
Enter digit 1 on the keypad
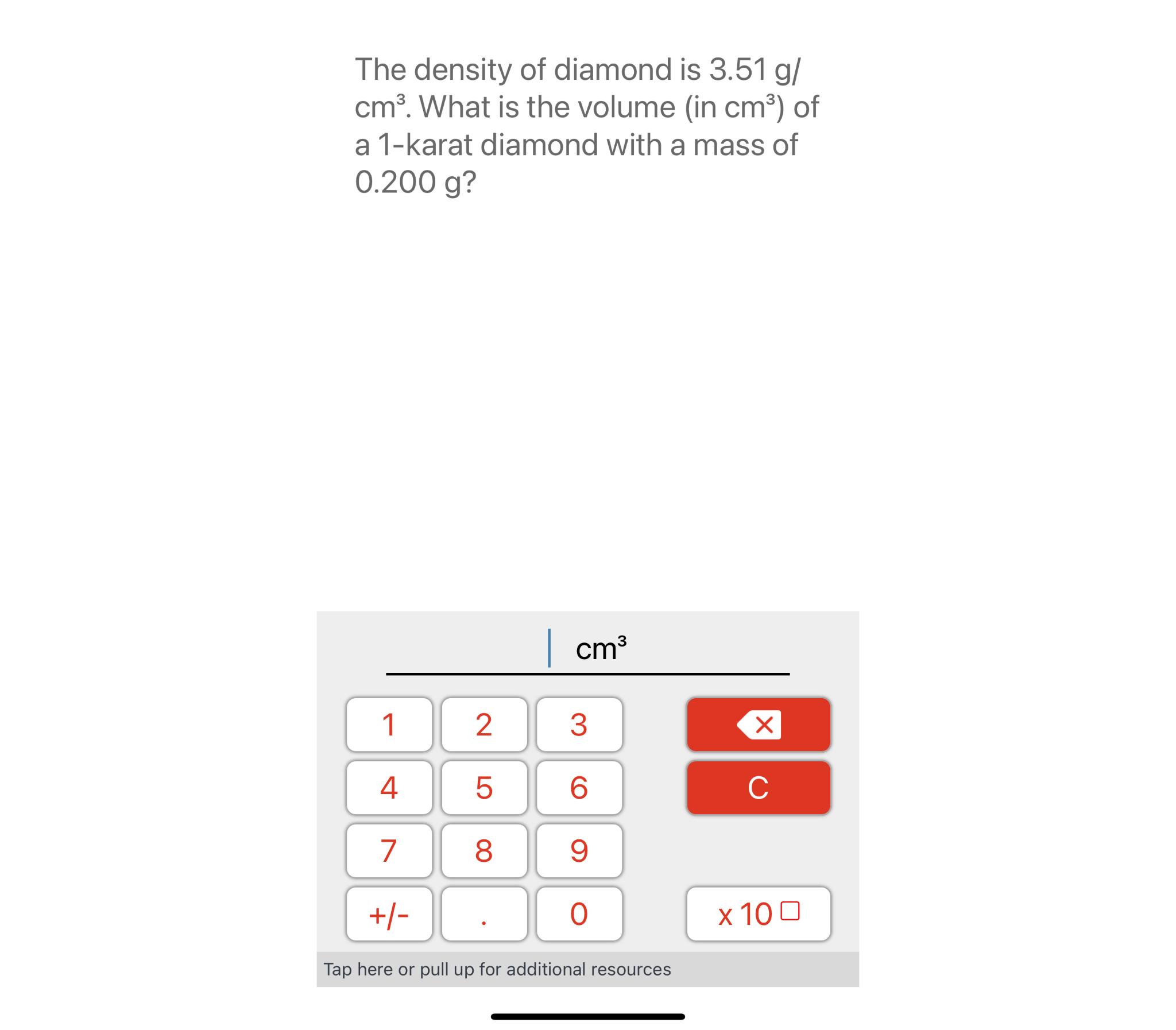389,724
